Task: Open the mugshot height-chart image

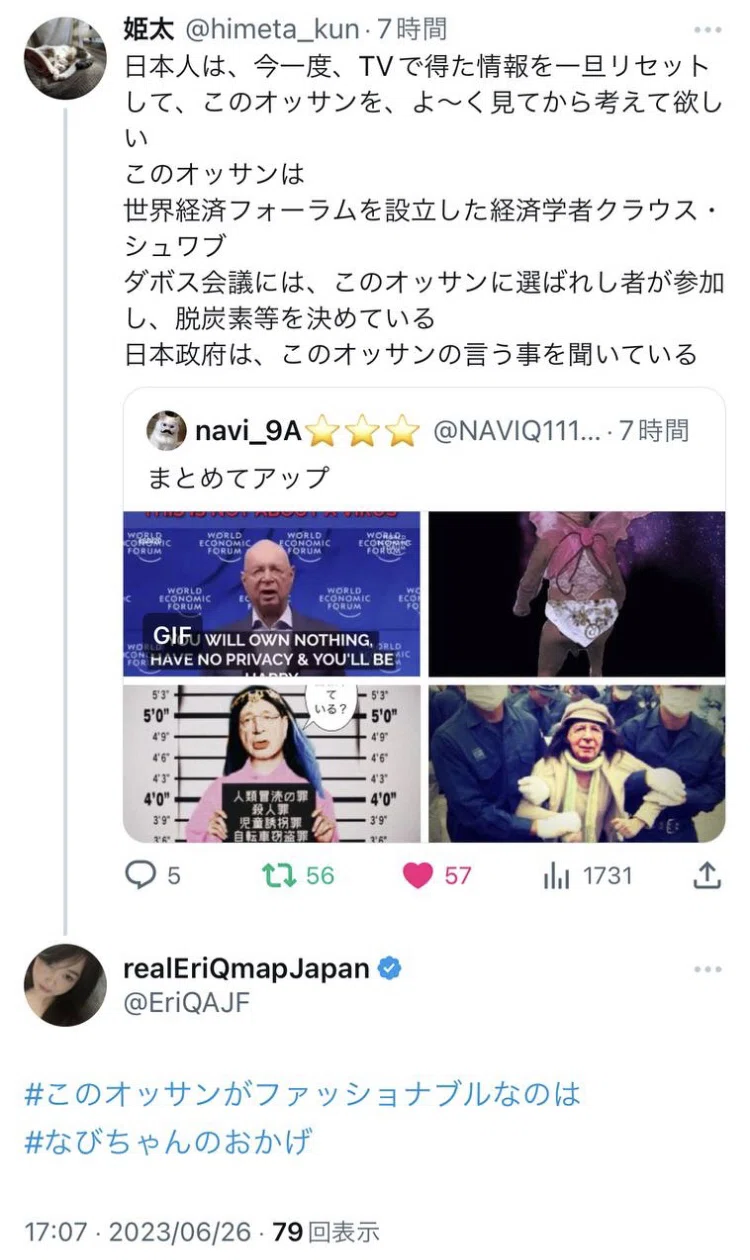Action: tap(272, 764)
